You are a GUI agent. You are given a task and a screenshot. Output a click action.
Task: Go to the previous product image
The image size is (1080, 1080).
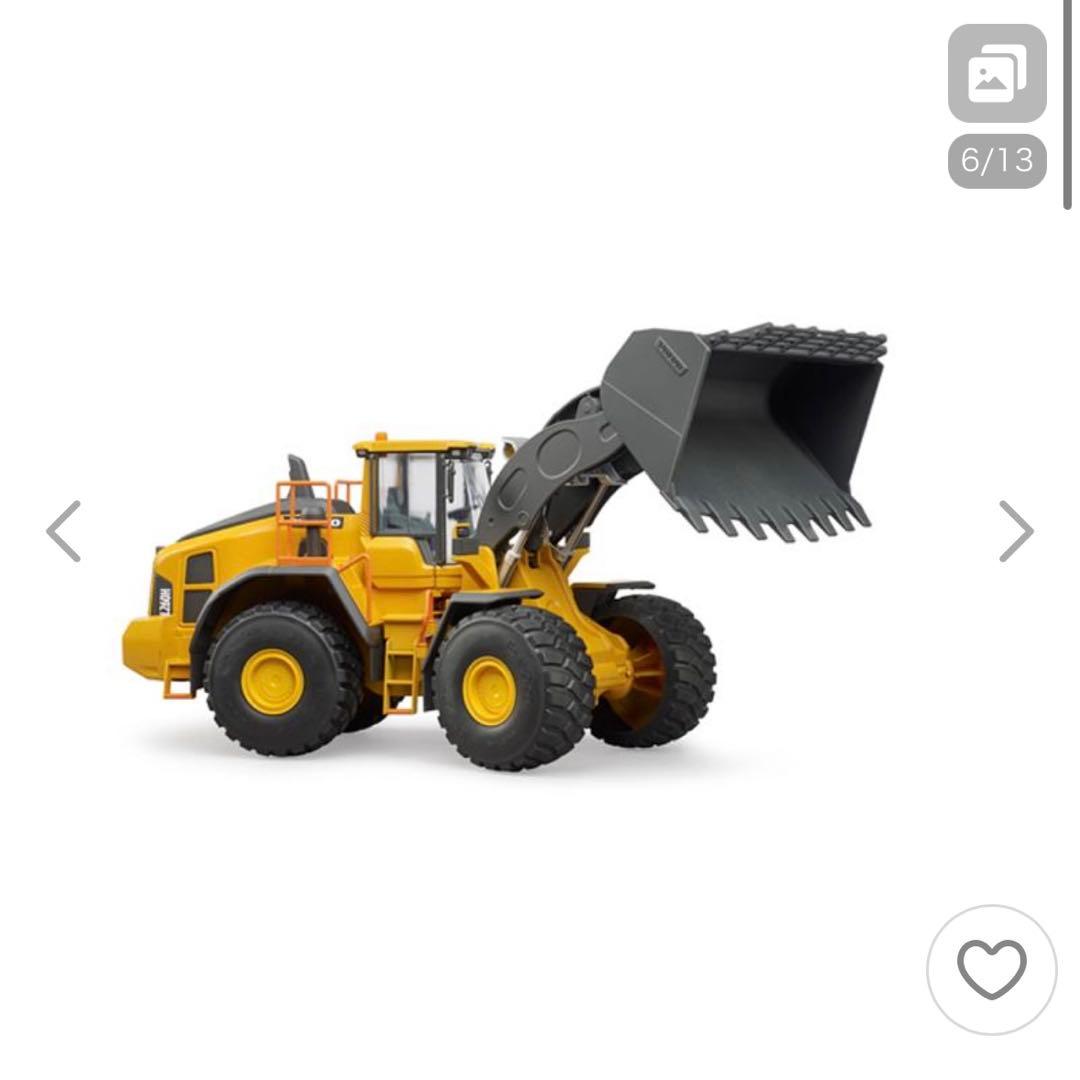[x=63, y=531]
